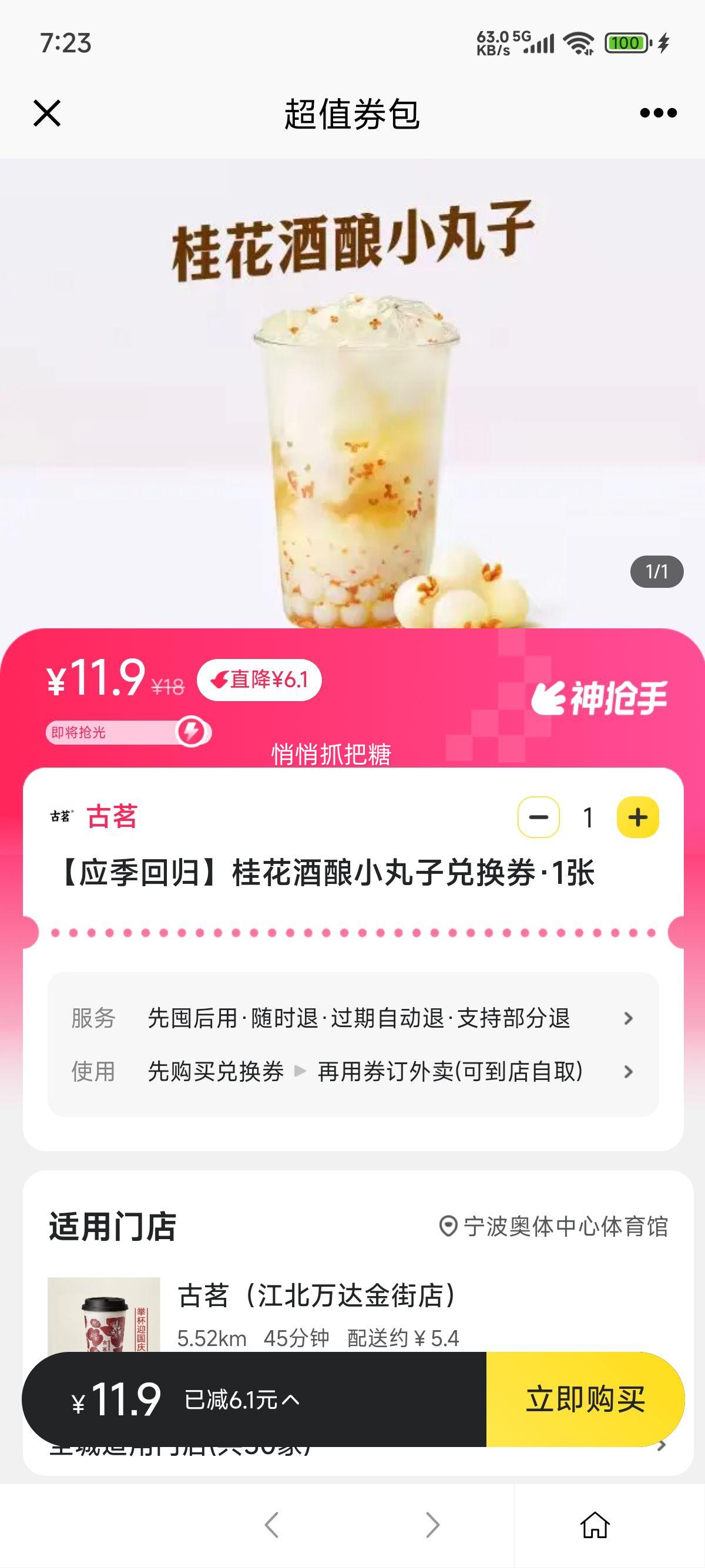Screen dimensions: 705x1568
Task: Open the 古茗 brand page
Action: click(x=112, y=817)
